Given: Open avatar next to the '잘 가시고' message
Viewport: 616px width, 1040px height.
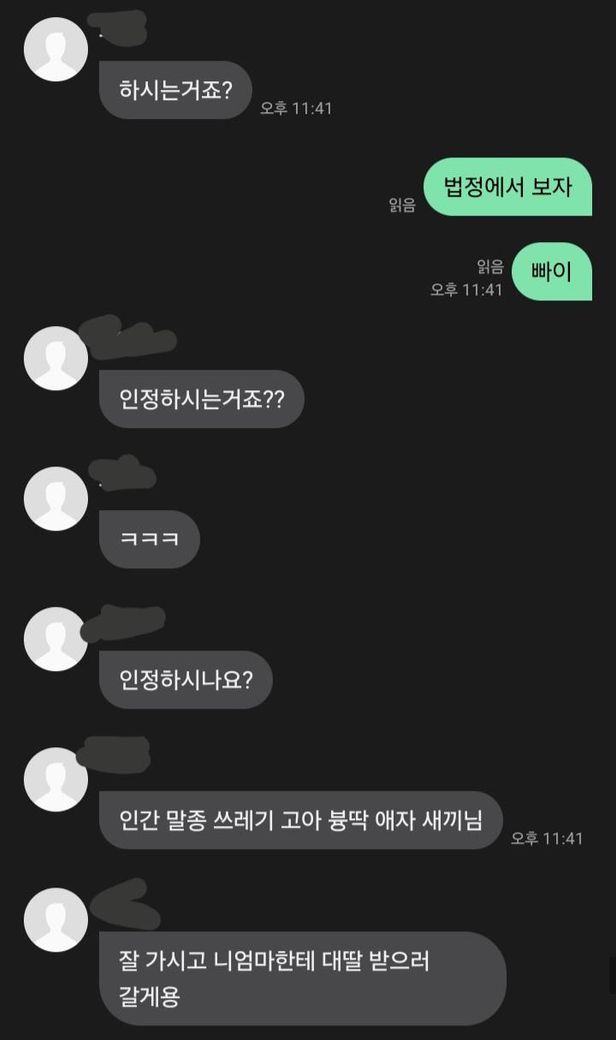Looking at the screenshot, I should [56, 919].
